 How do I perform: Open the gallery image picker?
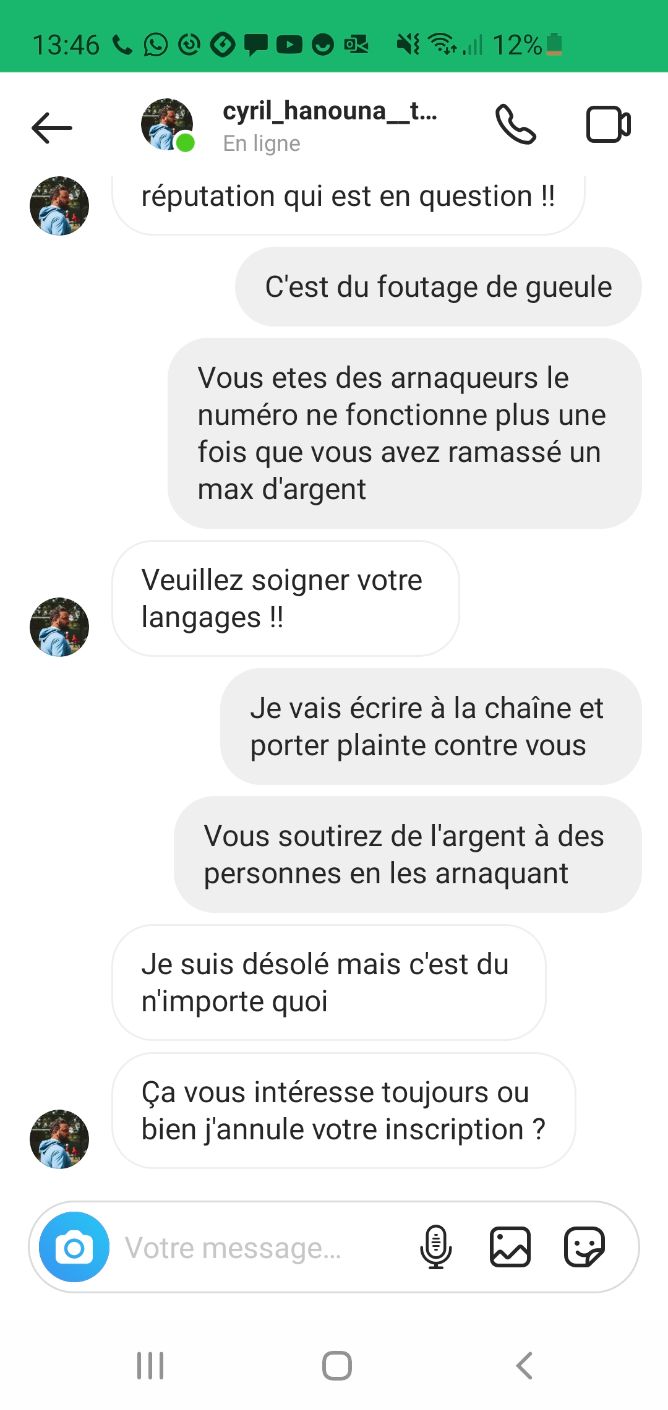[x=510, y=1247]
